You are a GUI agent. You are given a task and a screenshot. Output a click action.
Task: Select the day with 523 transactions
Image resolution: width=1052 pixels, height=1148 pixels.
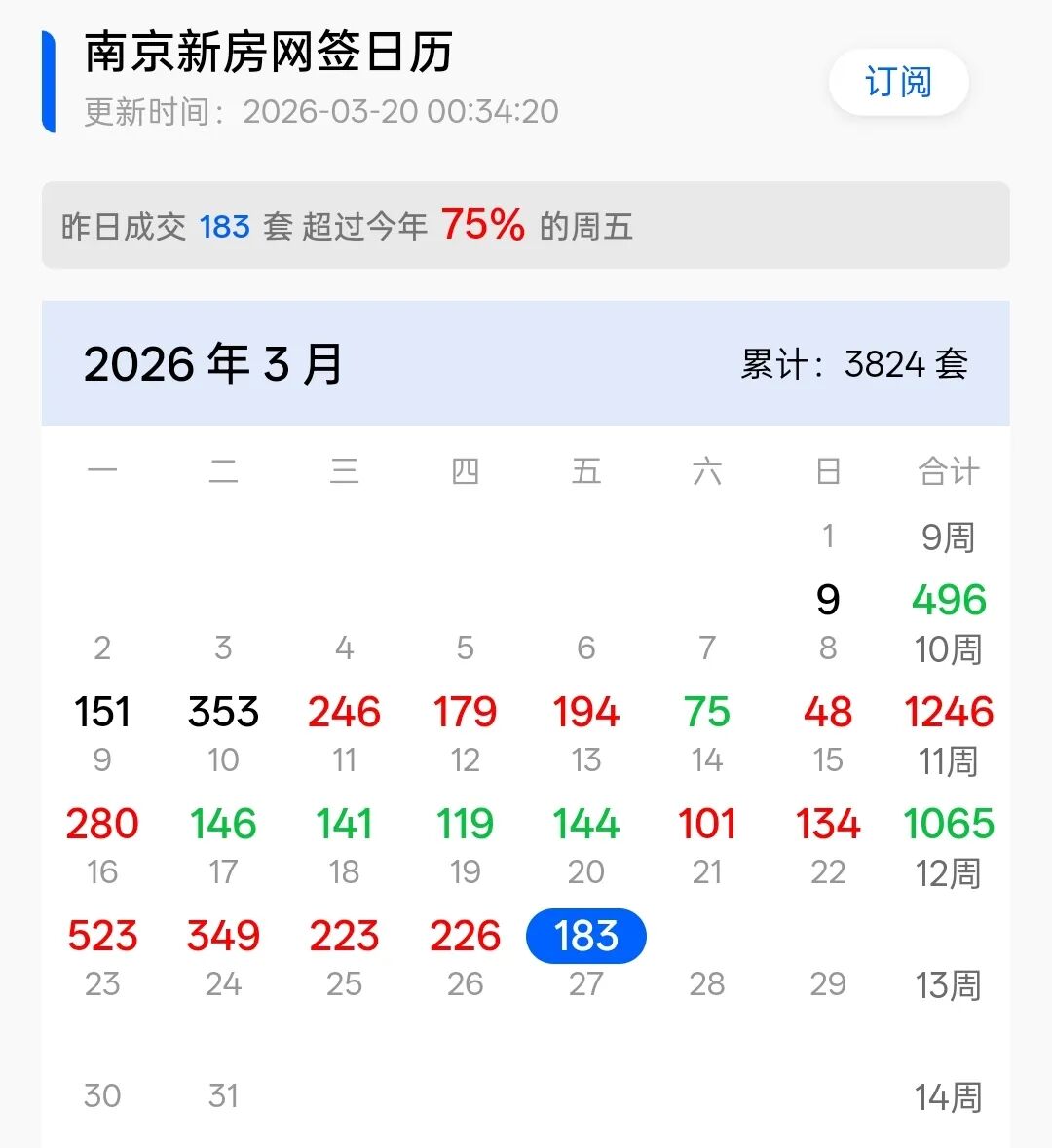click(x=102, y=936)
